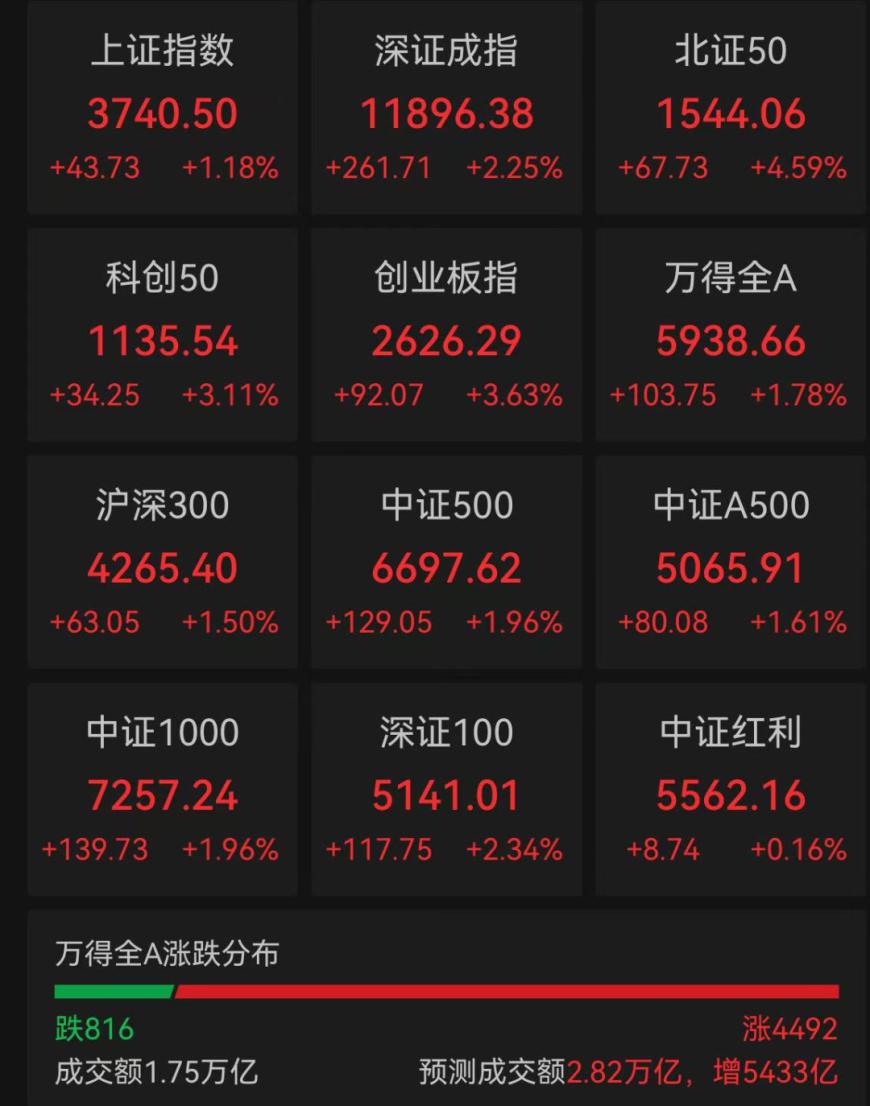Open the 创业板指 index panel
Image resolution: width=870 pixels, height=1106 pixels.
point(446,337)
